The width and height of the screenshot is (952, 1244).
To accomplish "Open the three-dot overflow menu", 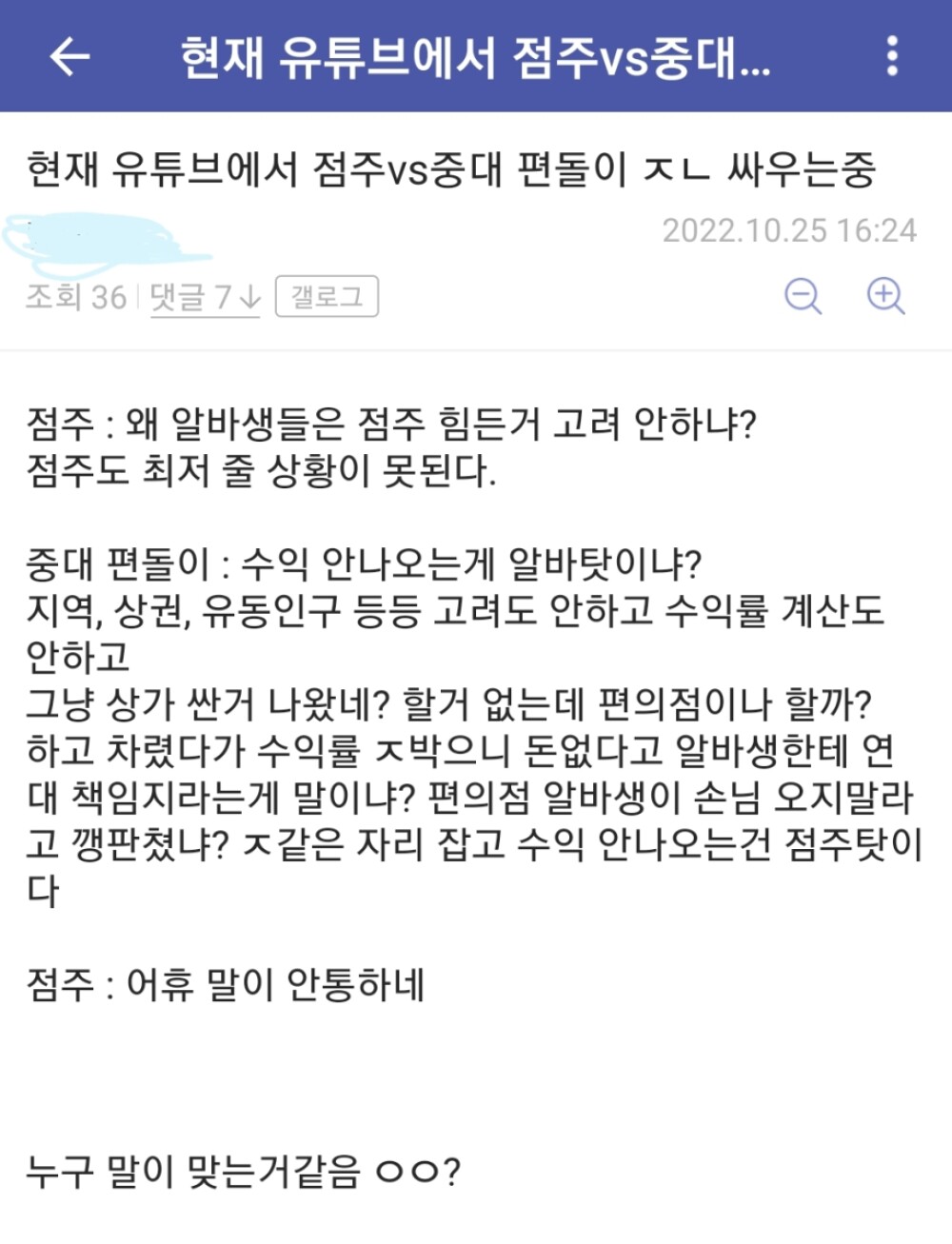I will [891, 57].
